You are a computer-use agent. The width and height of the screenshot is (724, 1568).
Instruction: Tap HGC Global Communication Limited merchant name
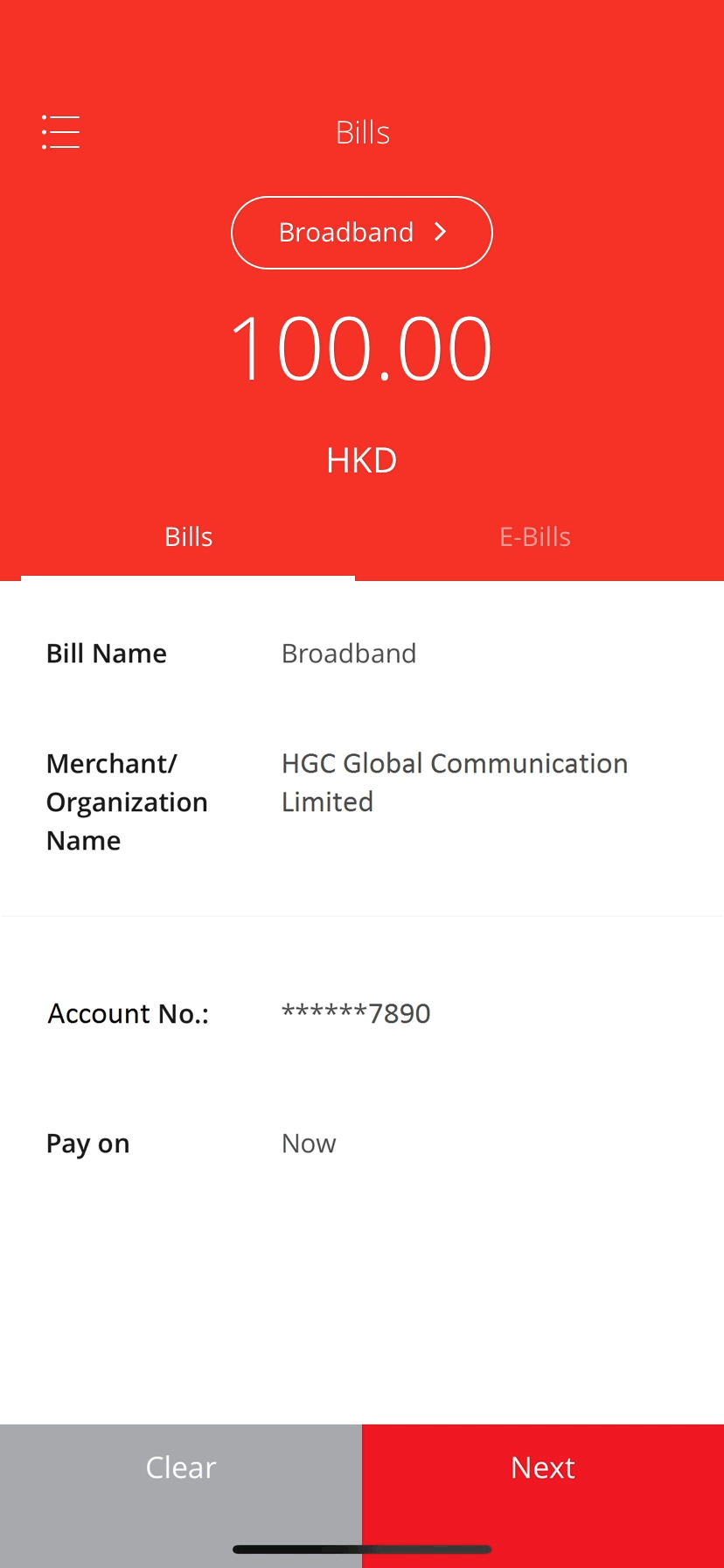click(x=454, y=781)
